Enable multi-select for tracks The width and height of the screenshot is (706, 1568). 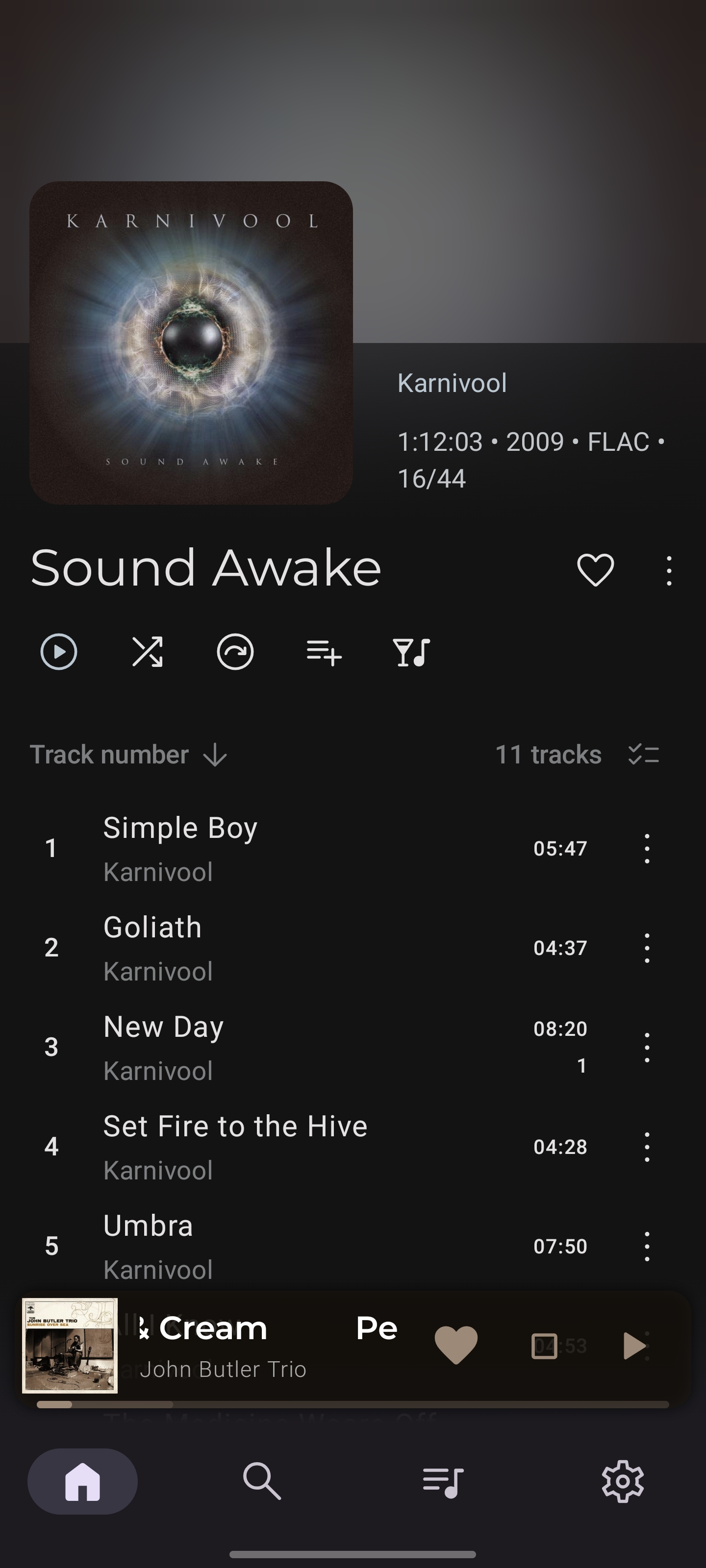[644, 755]
